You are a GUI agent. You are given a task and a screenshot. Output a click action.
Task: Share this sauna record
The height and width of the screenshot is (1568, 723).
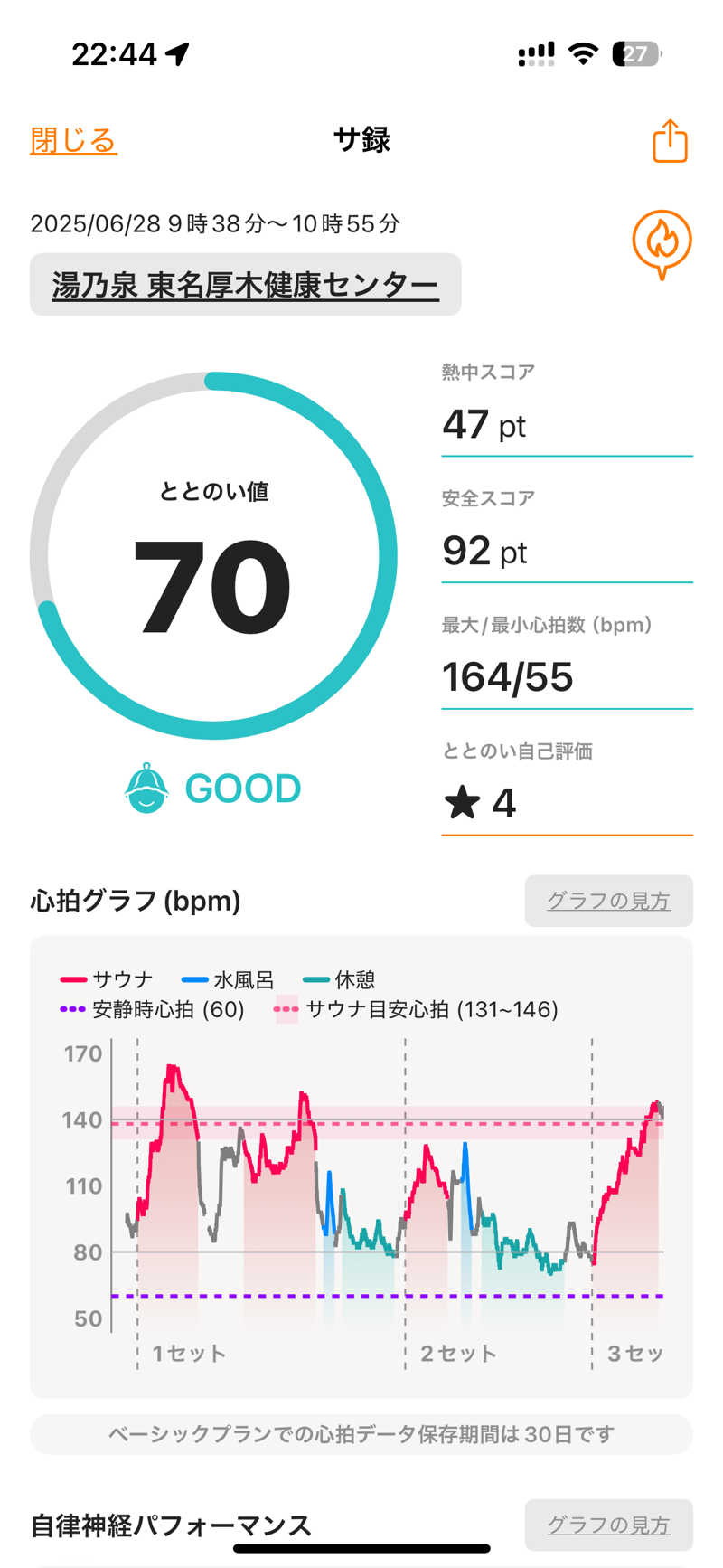click(x=670, y=141)
